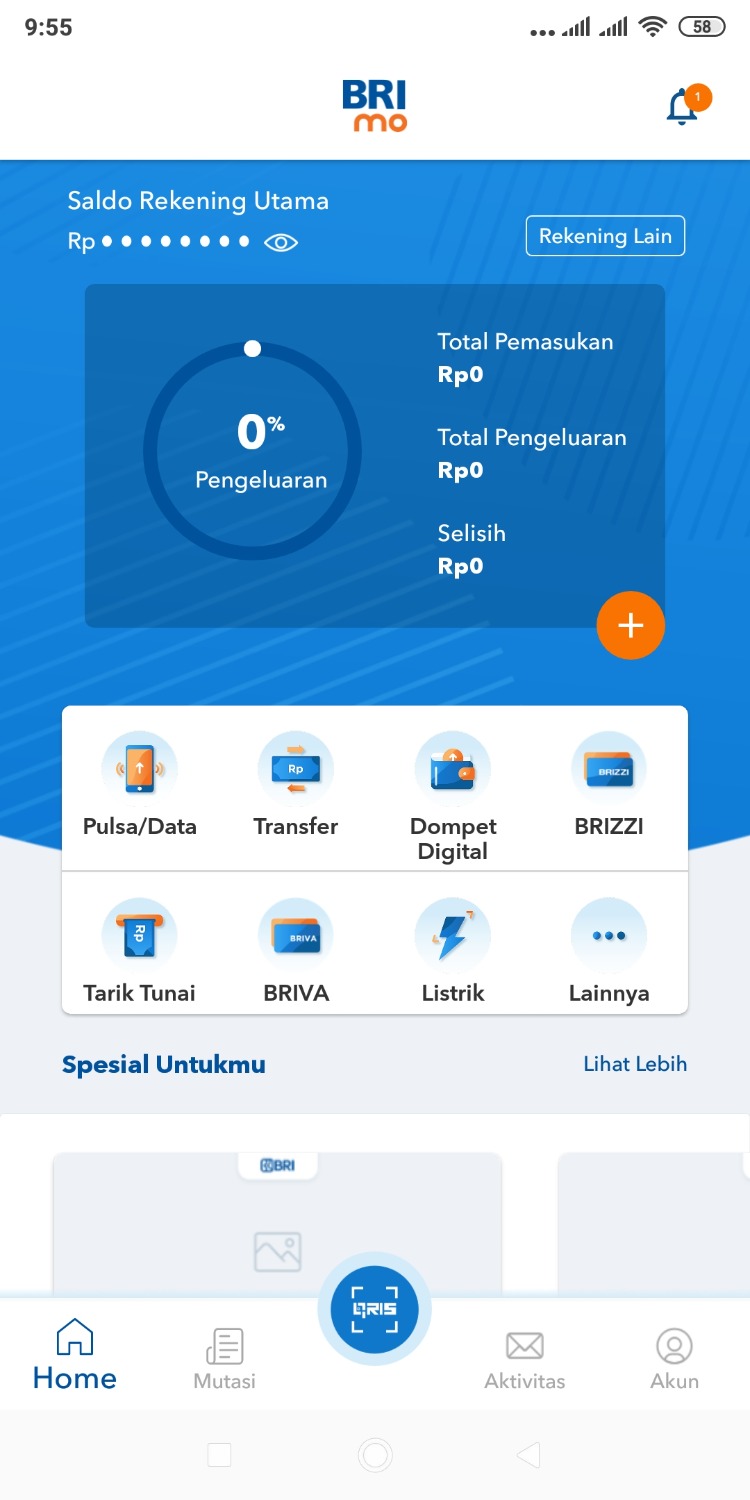Start a Transfer

296,785
